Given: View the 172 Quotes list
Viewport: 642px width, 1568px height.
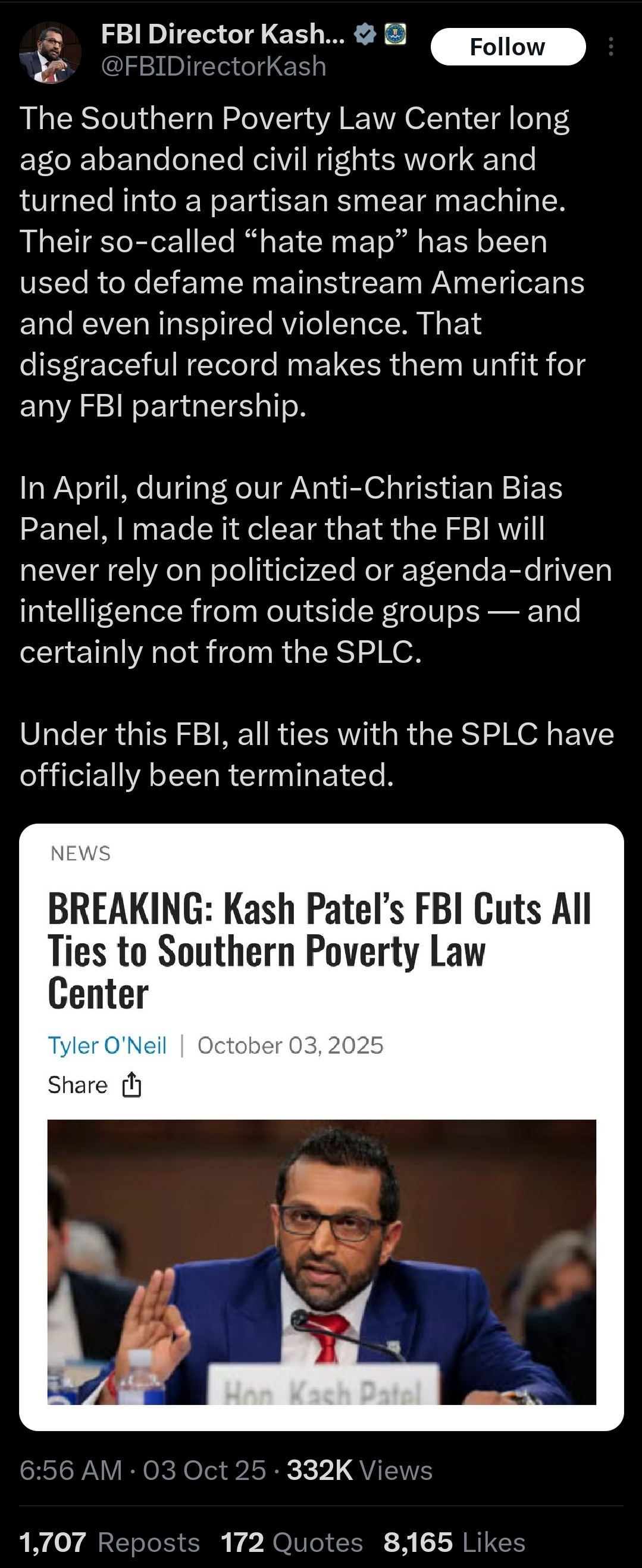Looking at the screenshot, I should point(292,1543).
